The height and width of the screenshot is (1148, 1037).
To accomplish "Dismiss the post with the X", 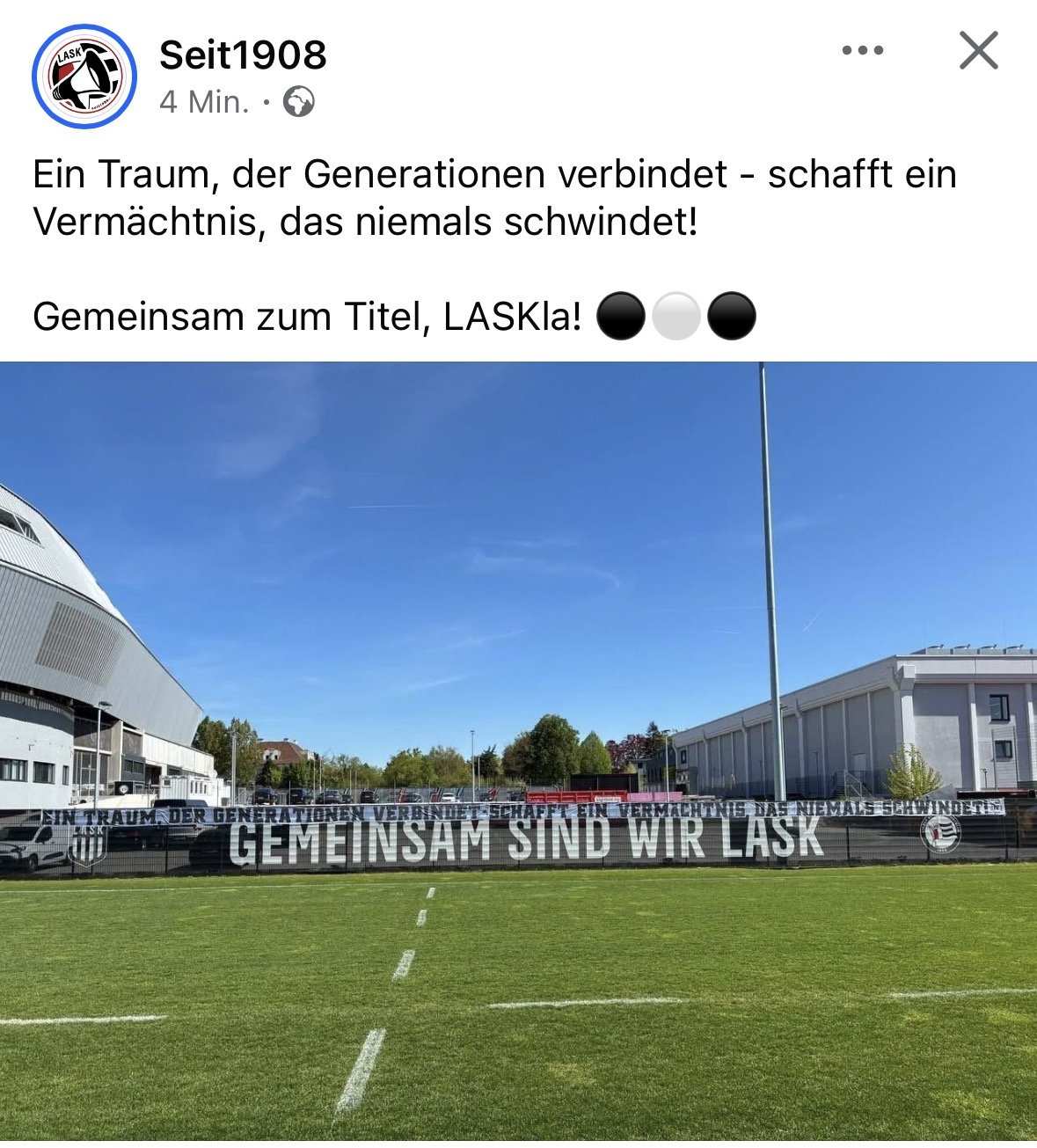I will [978, 51].
